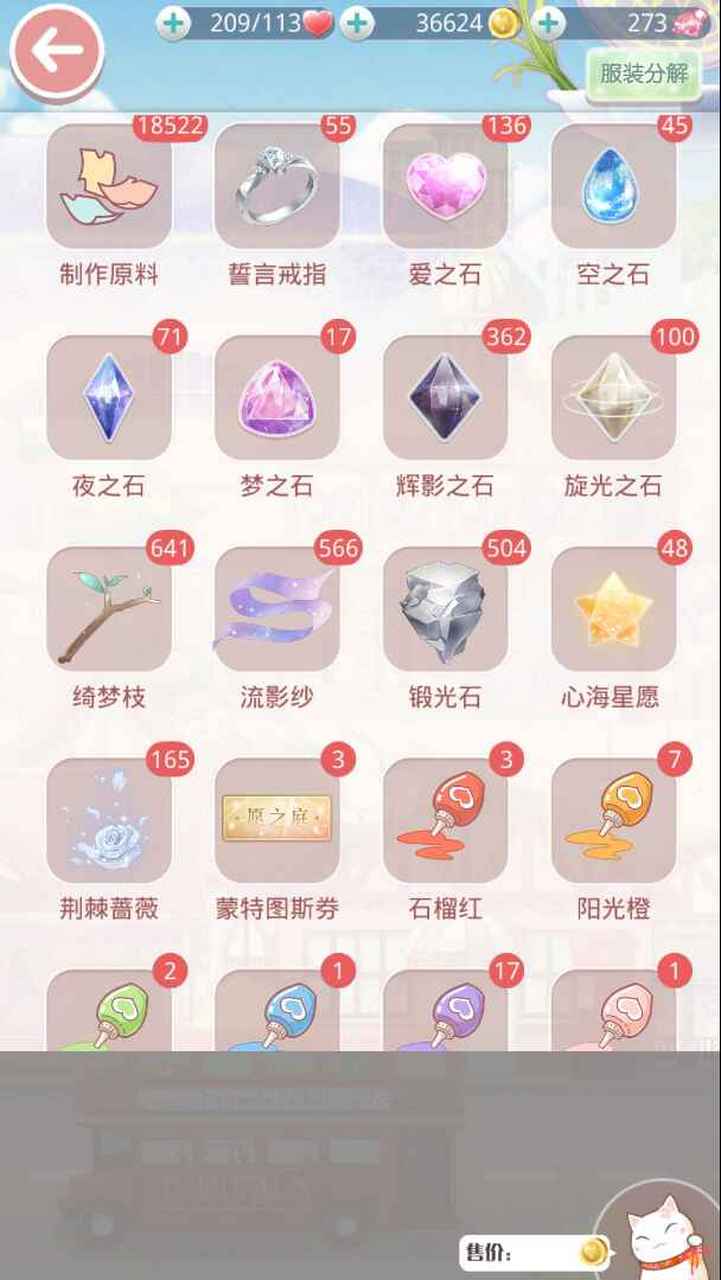Choose the 石榴红 dye bottle
This screenshot has height=1280, width=721.
click(445, 820)
